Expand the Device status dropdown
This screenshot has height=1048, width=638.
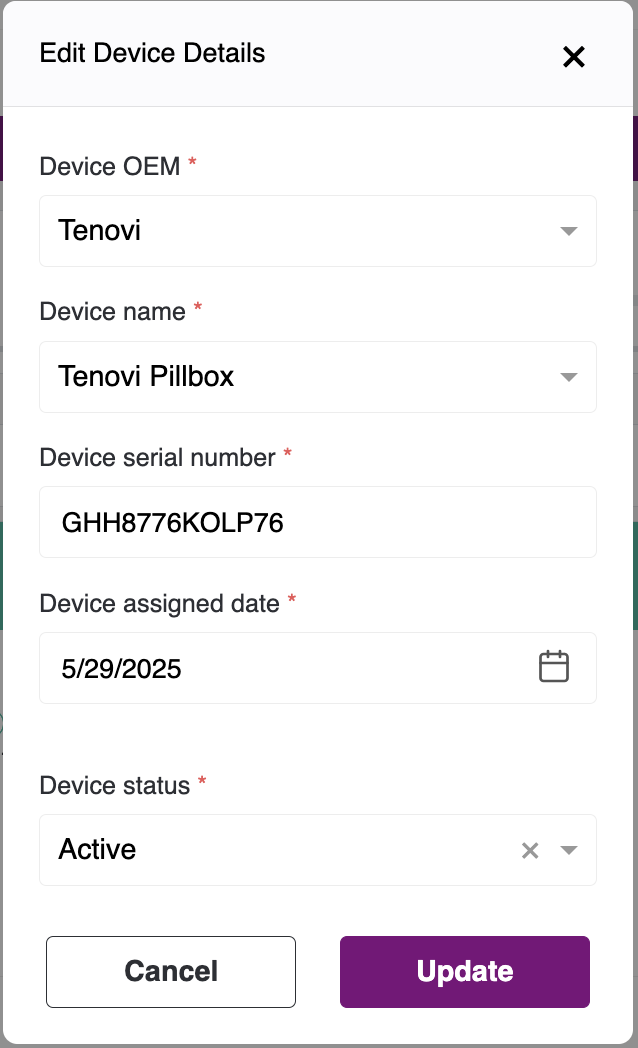tap(569, 850)
